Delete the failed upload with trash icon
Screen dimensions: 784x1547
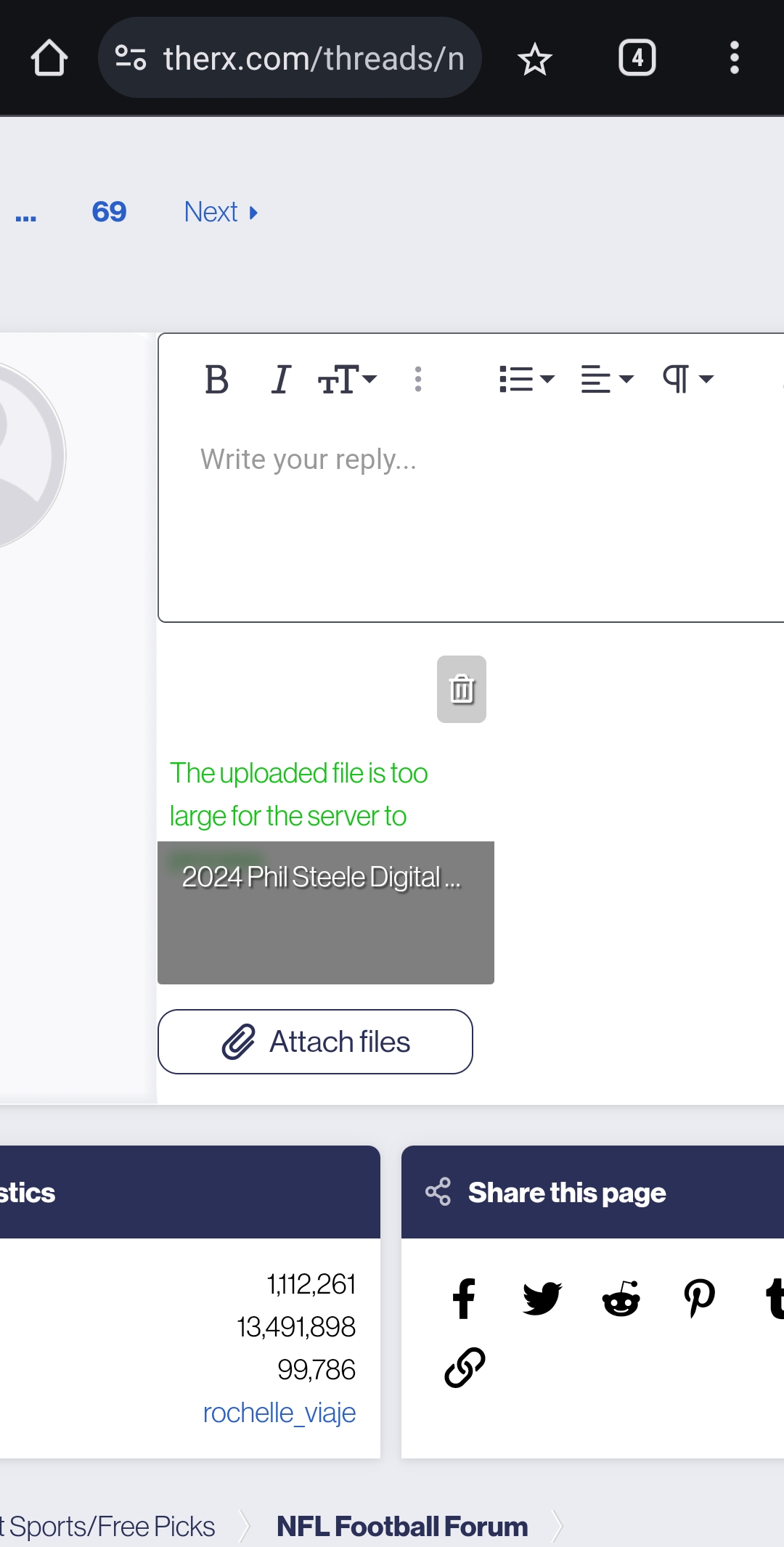click(x=462, y=689)
